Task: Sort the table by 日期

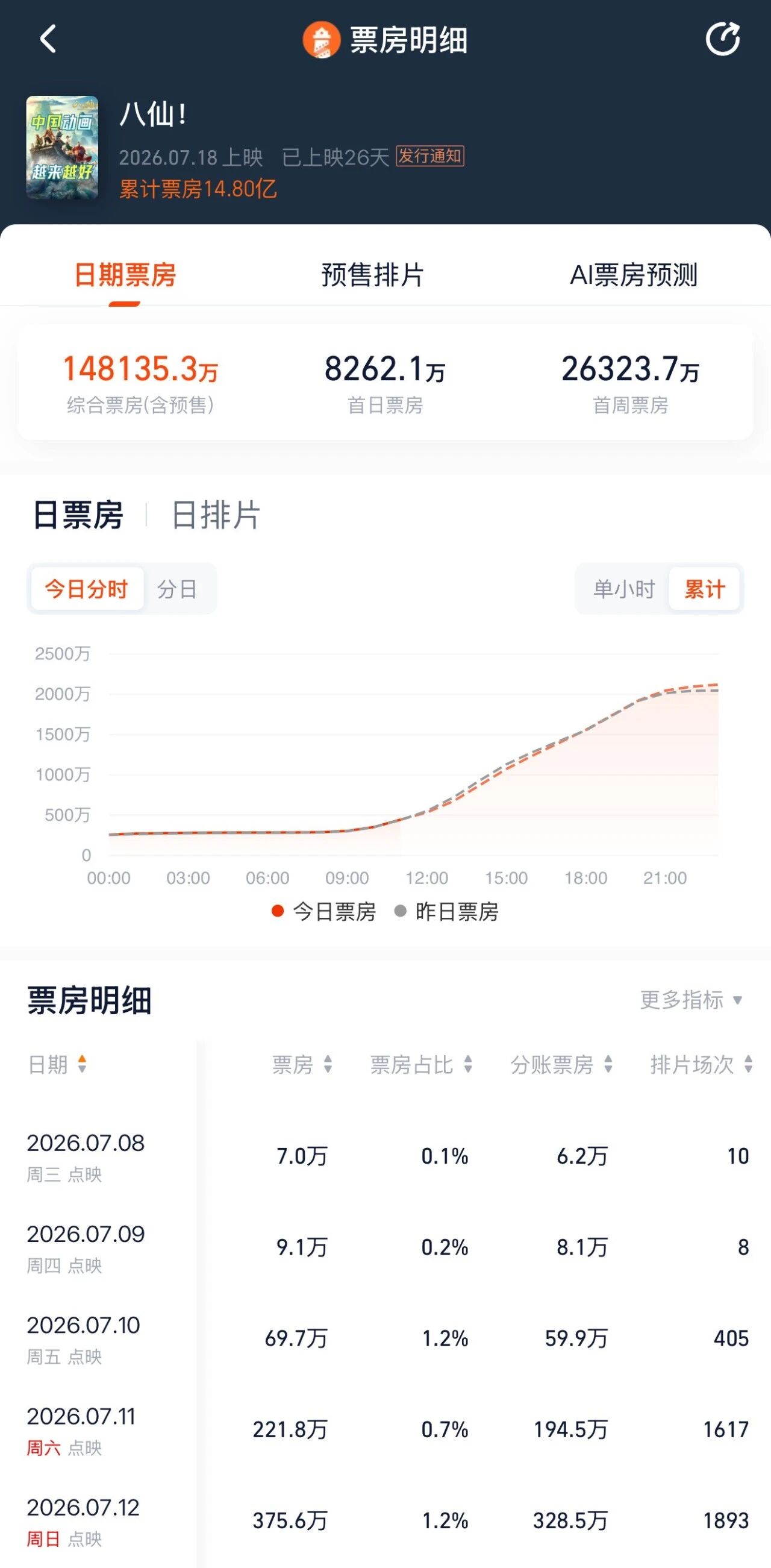Action: click(57, 1065)
